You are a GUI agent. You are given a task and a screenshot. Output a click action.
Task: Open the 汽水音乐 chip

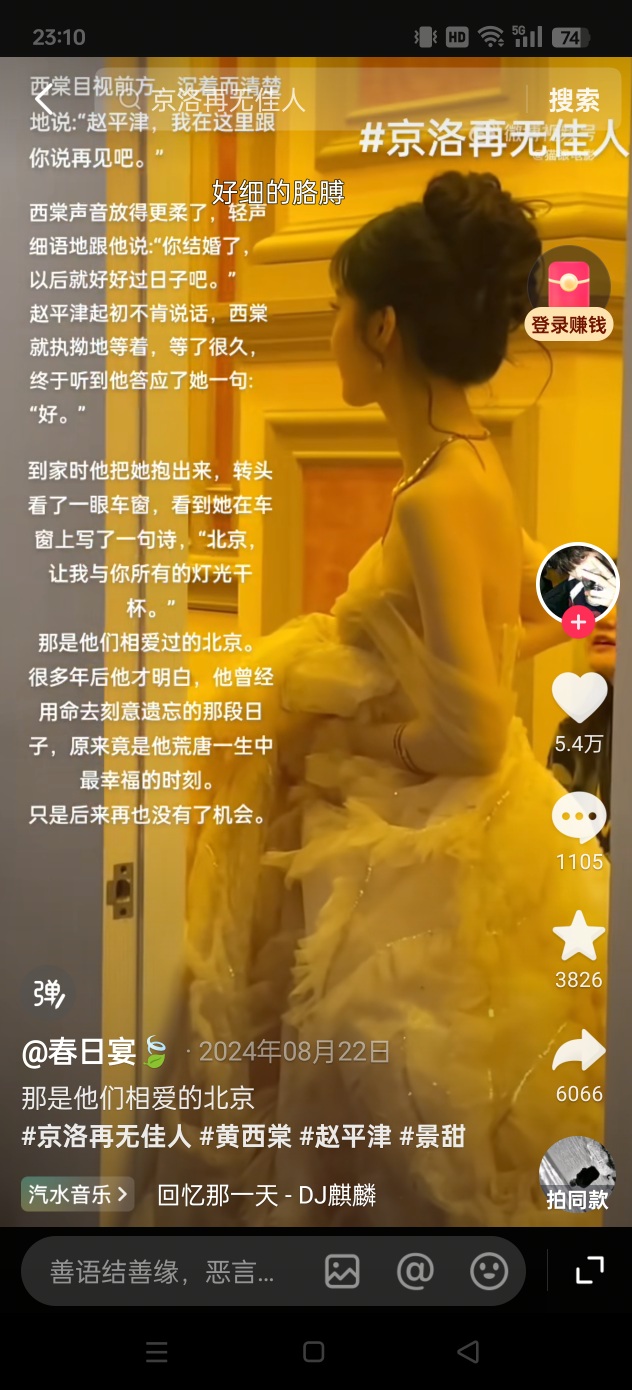tap(77, 1194)
